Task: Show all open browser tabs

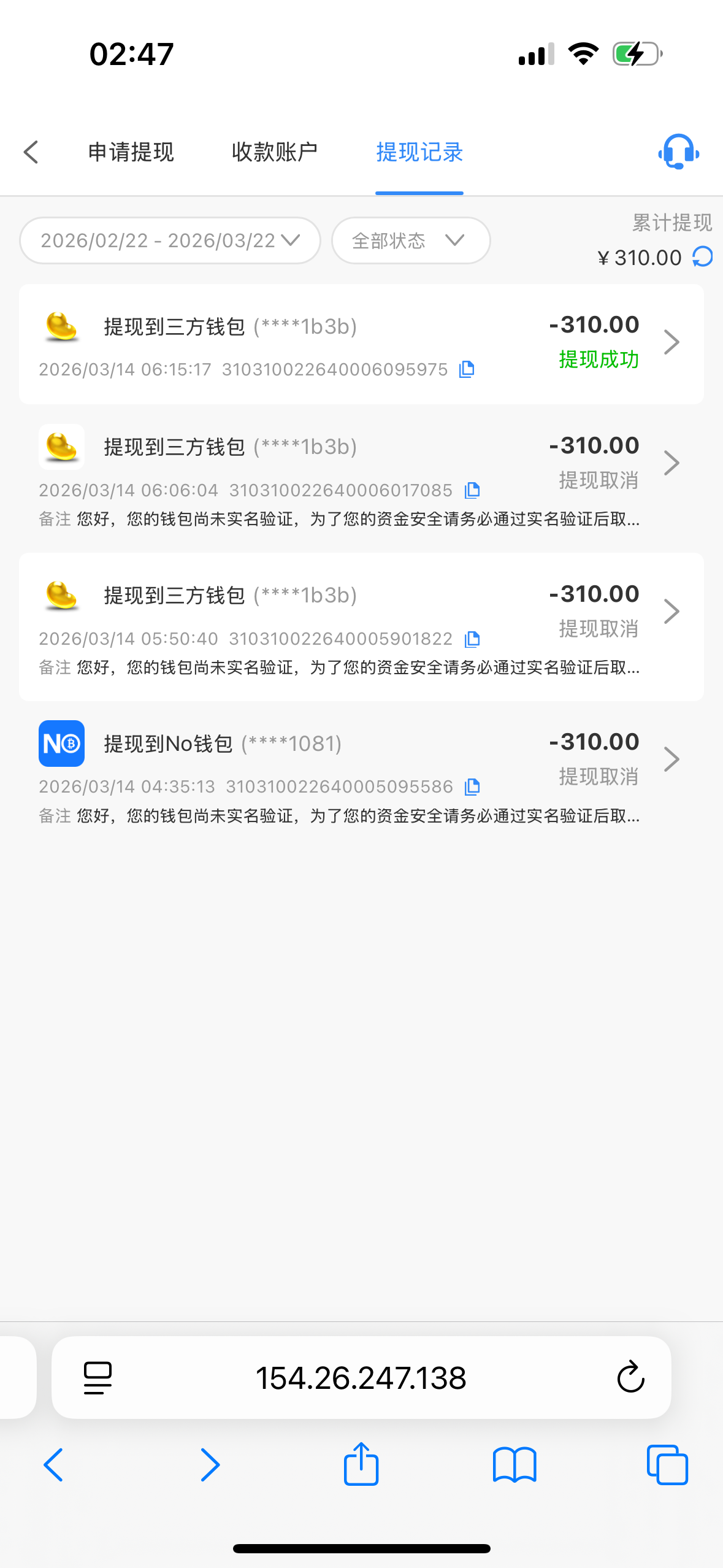Action: [667, 1465]
